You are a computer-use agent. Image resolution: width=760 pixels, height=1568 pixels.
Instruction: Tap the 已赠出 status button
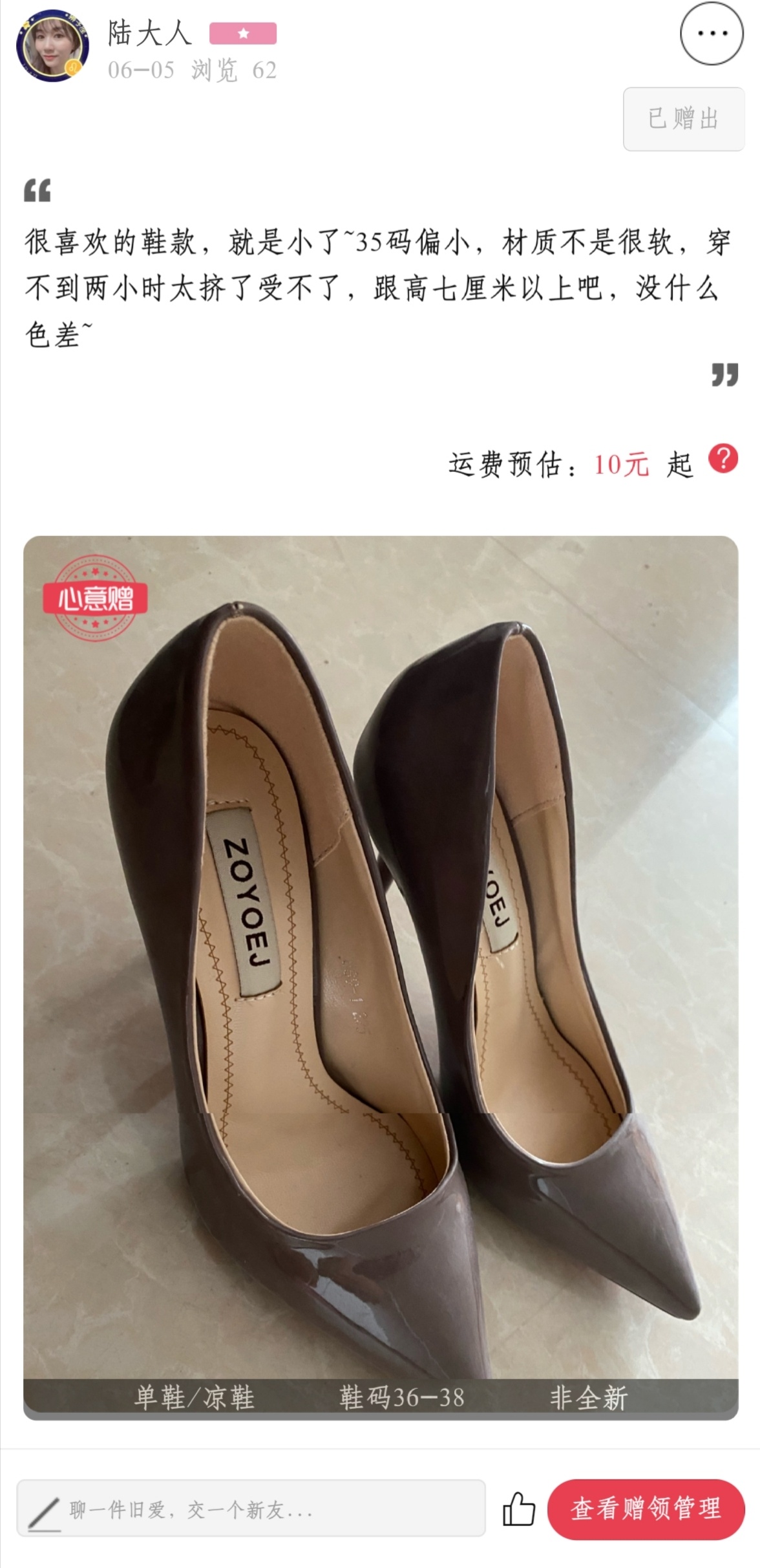point(683,119)
